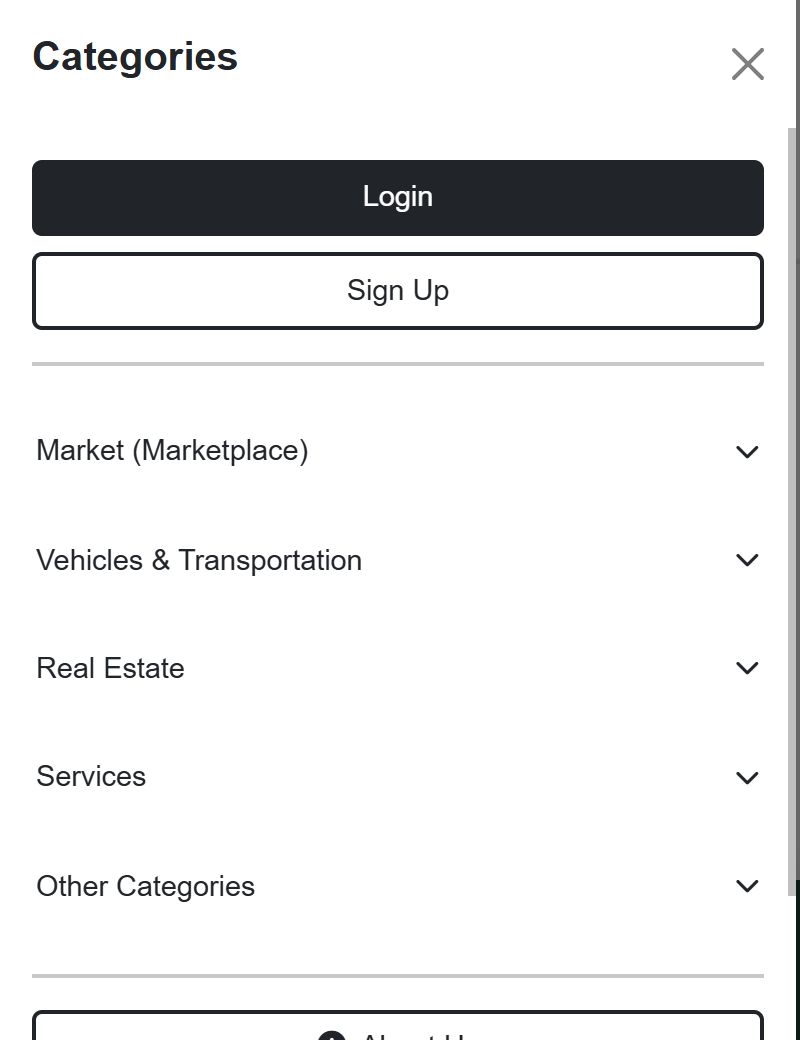Image resolution: width=800 pixels, height=1040 pixels.
Task: Tap the Sign Up button
Action: [x=398, y=291]
